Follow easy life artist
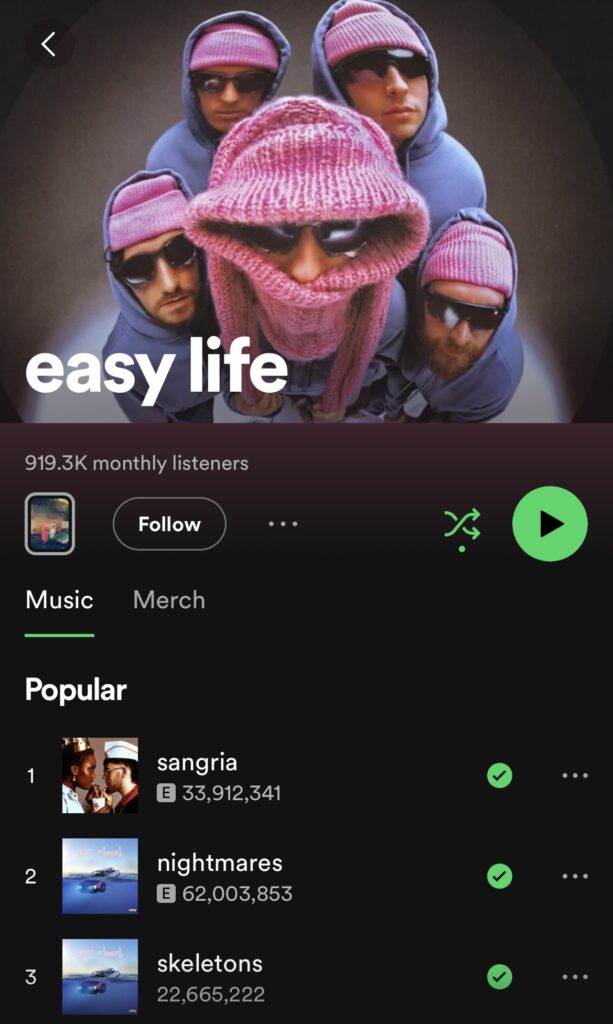 click(x=169, y=524)
